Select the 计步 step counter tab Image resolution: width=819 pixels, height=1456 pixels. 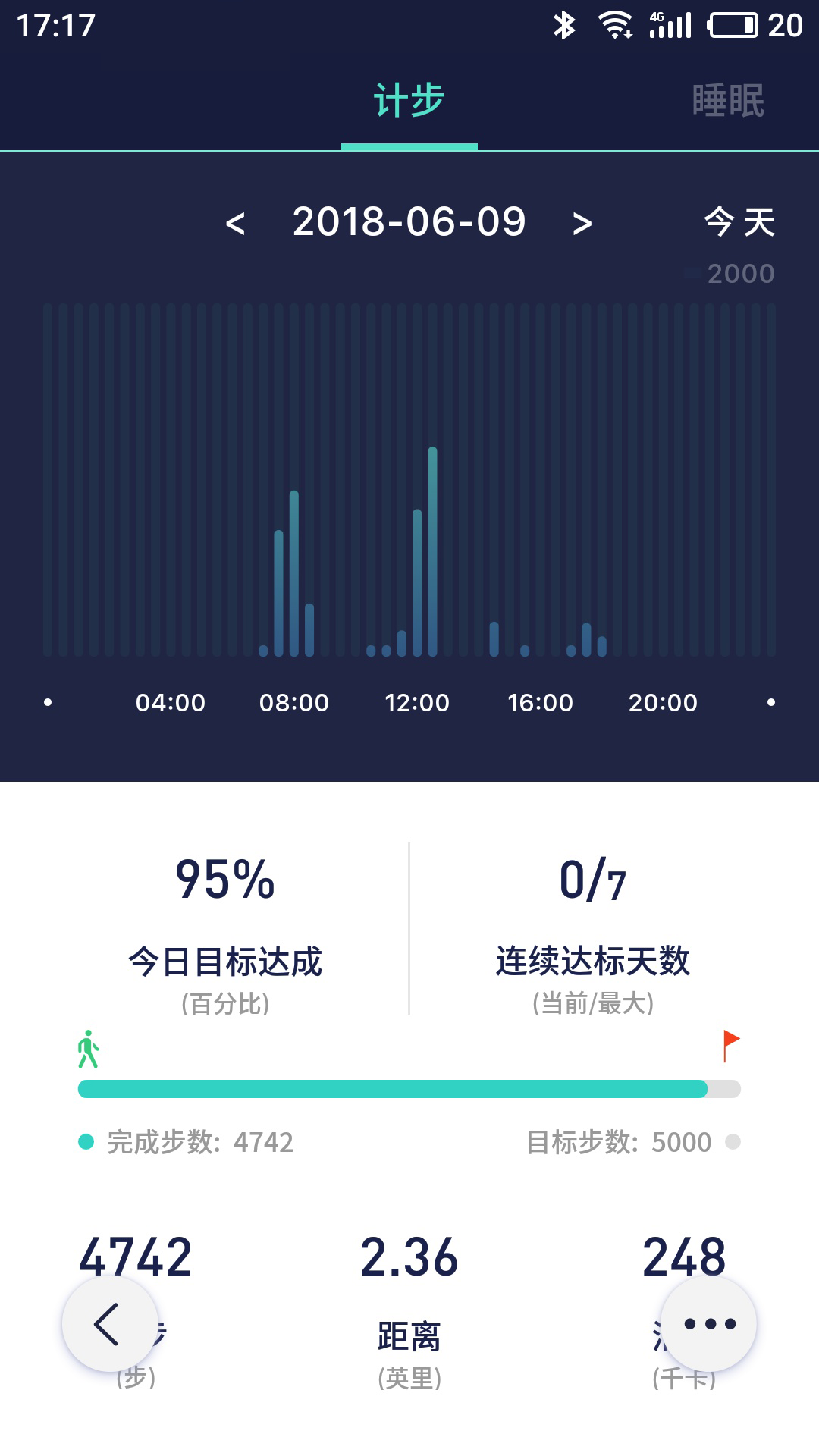[x=409, y=101]
